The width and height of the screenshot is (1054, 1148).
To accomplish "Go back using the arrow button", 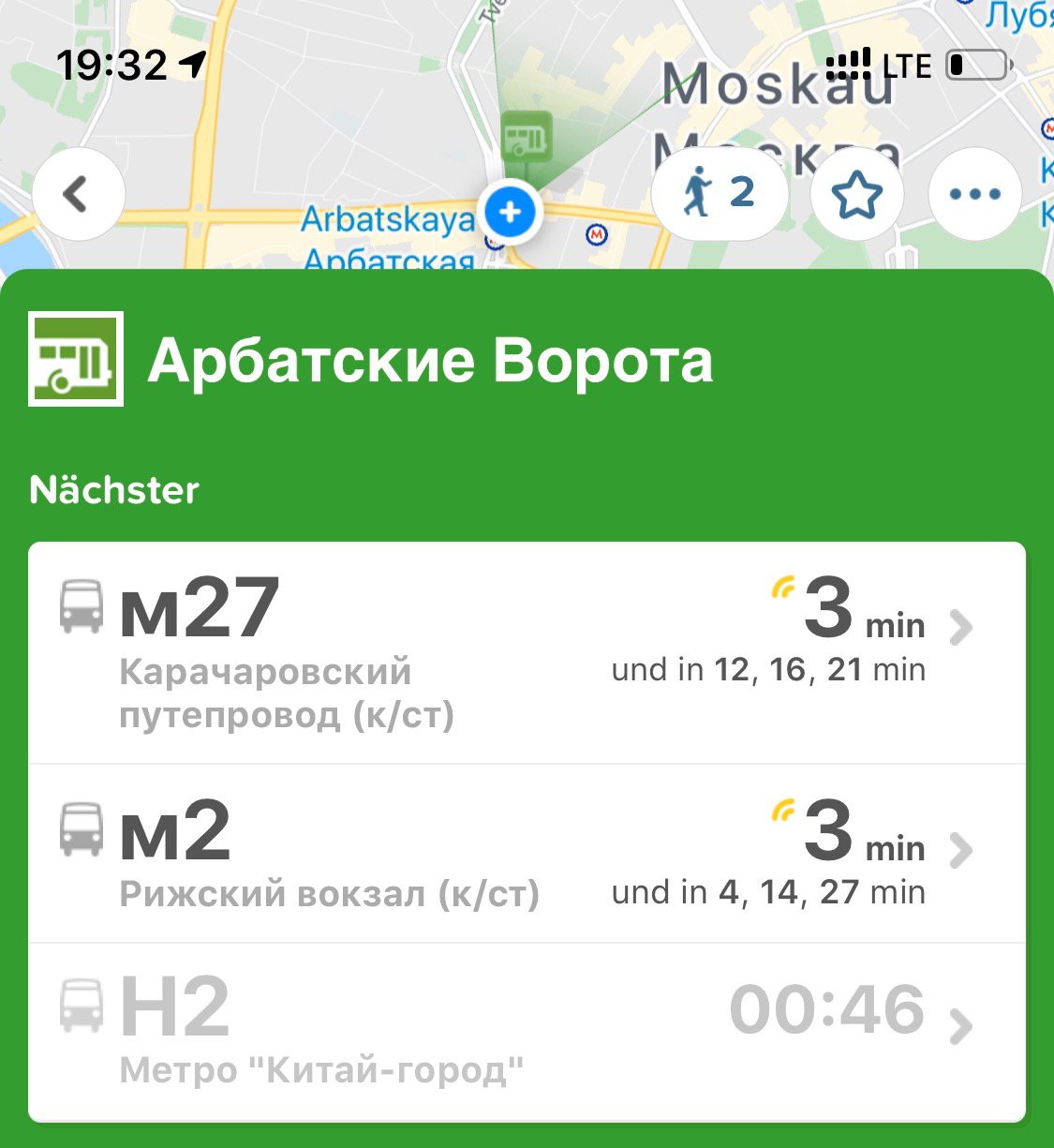I will (78, 194).
